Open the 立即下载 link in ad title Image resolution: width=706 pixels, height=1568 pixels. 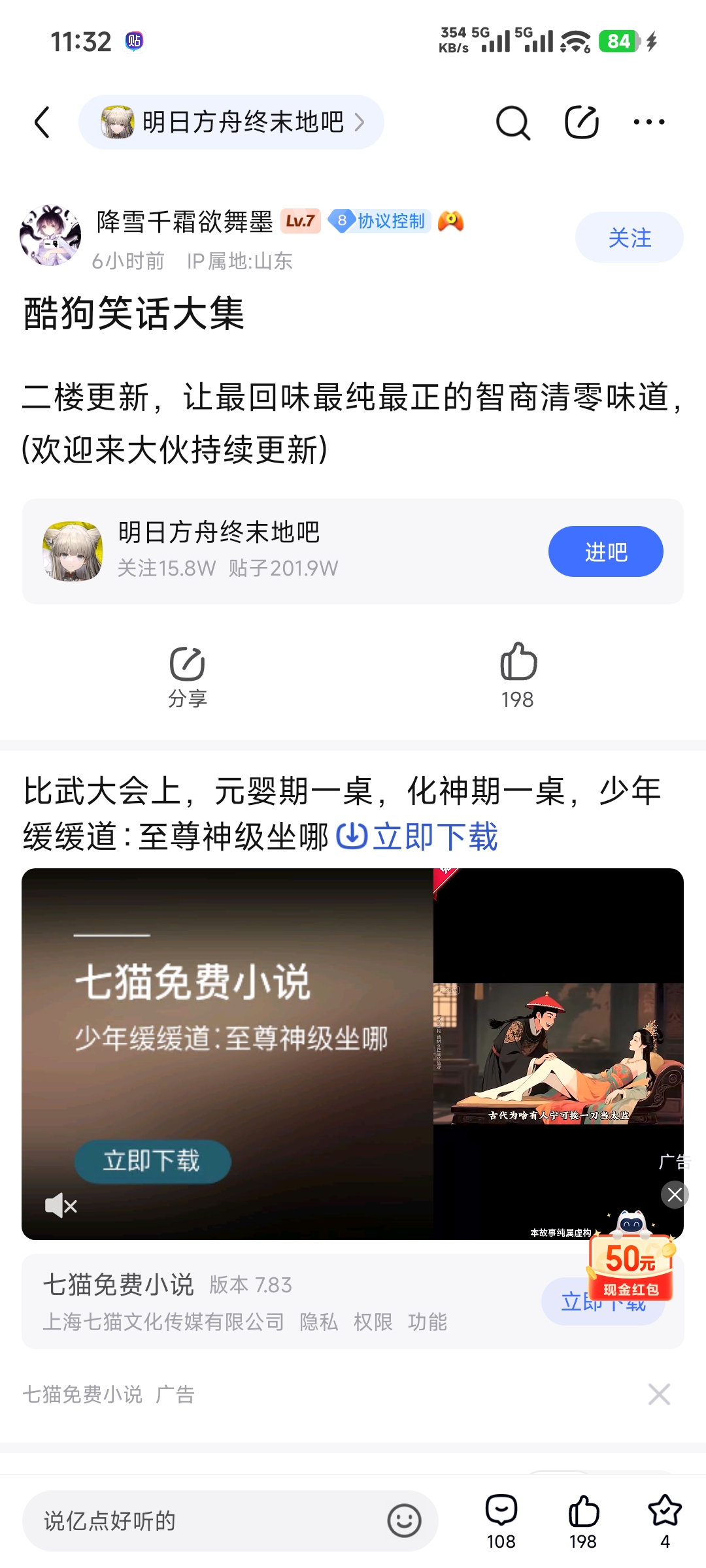tap(418, 837)
